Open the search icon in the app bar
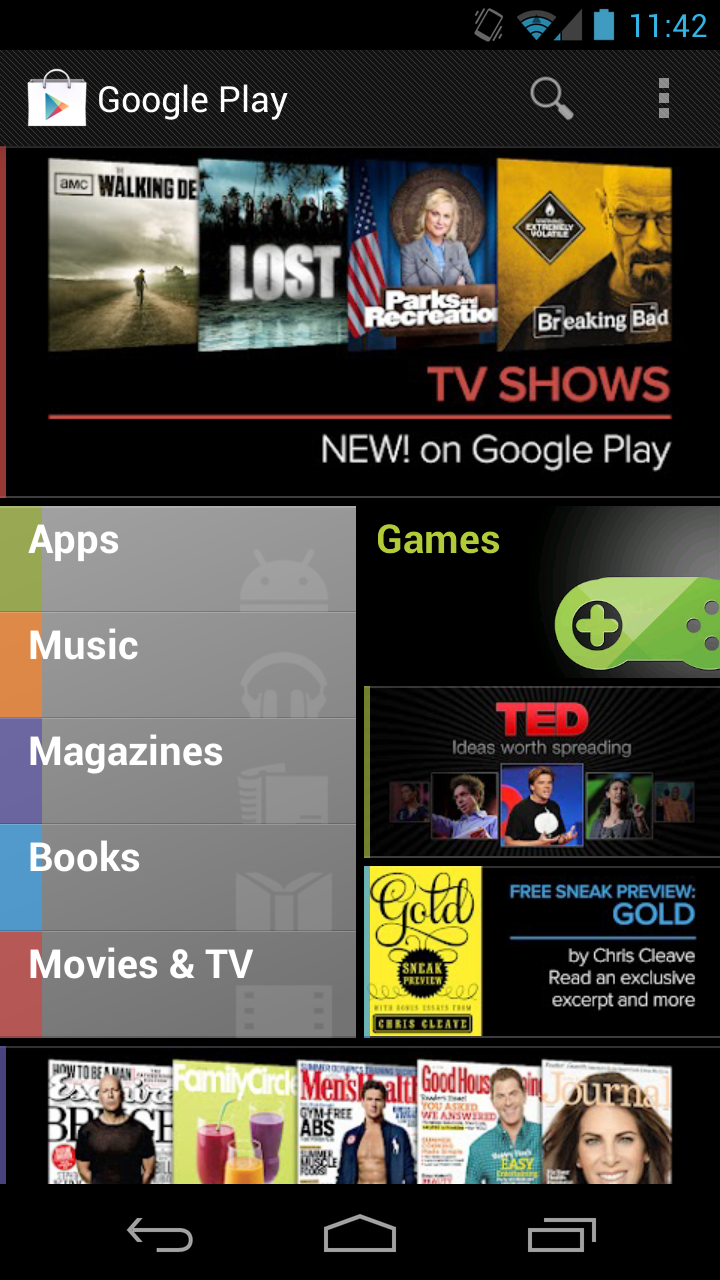Screen dimensions: 720x1280 tap(551, 99)
